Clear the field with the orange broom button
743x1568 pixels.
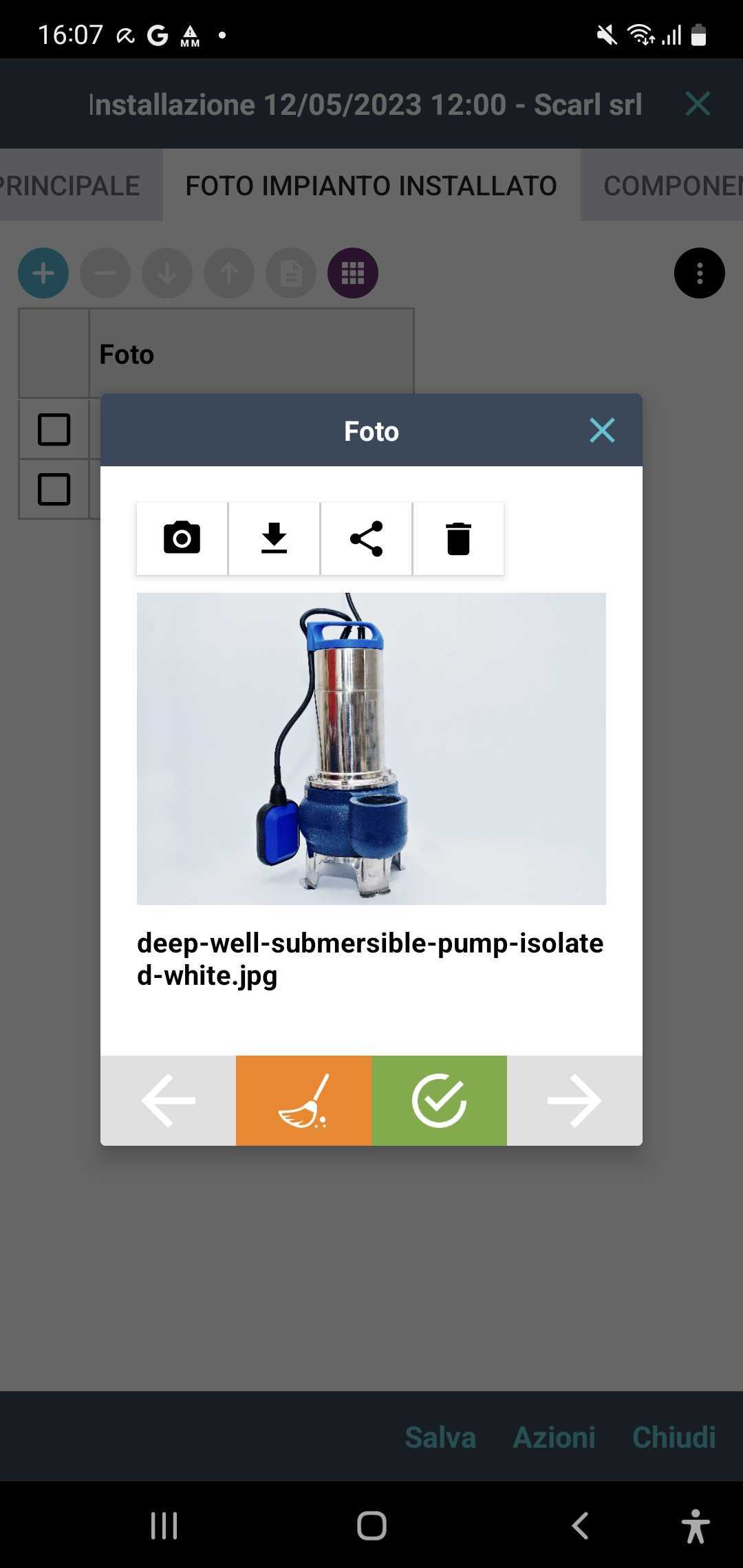click(303, 1100)
